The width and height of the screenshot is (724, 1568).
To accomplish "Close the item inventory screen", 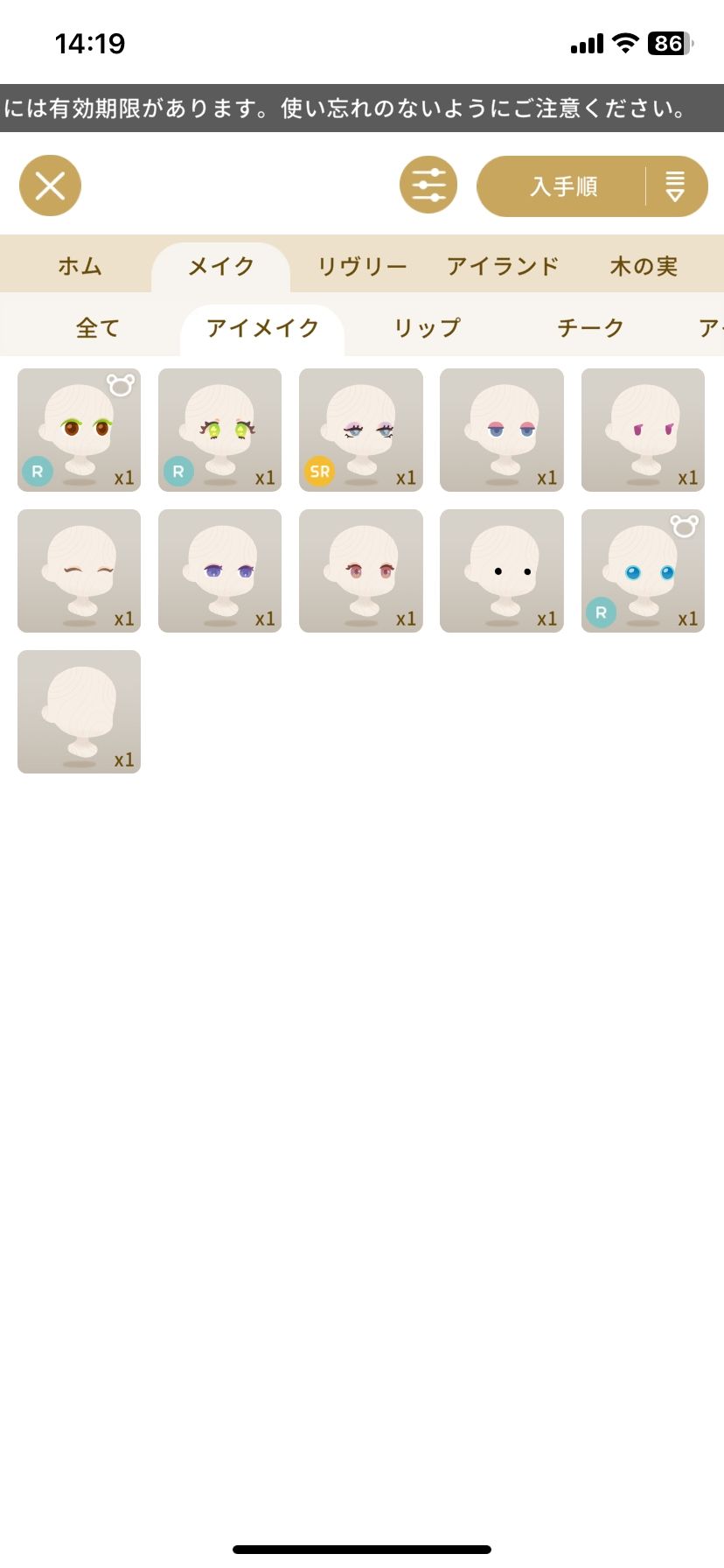I will click(50, 185).
